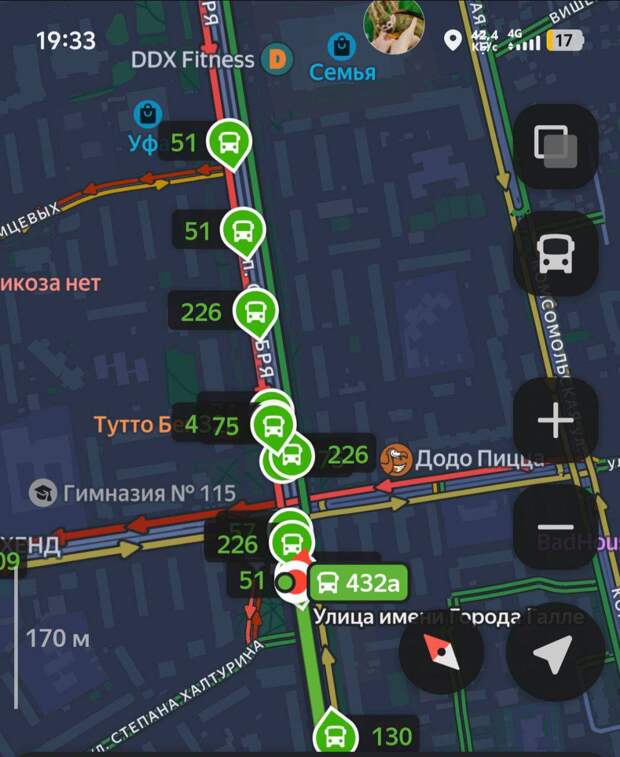
Task: Open Гимназия № 115 on the map
Action: pos(43,492)
